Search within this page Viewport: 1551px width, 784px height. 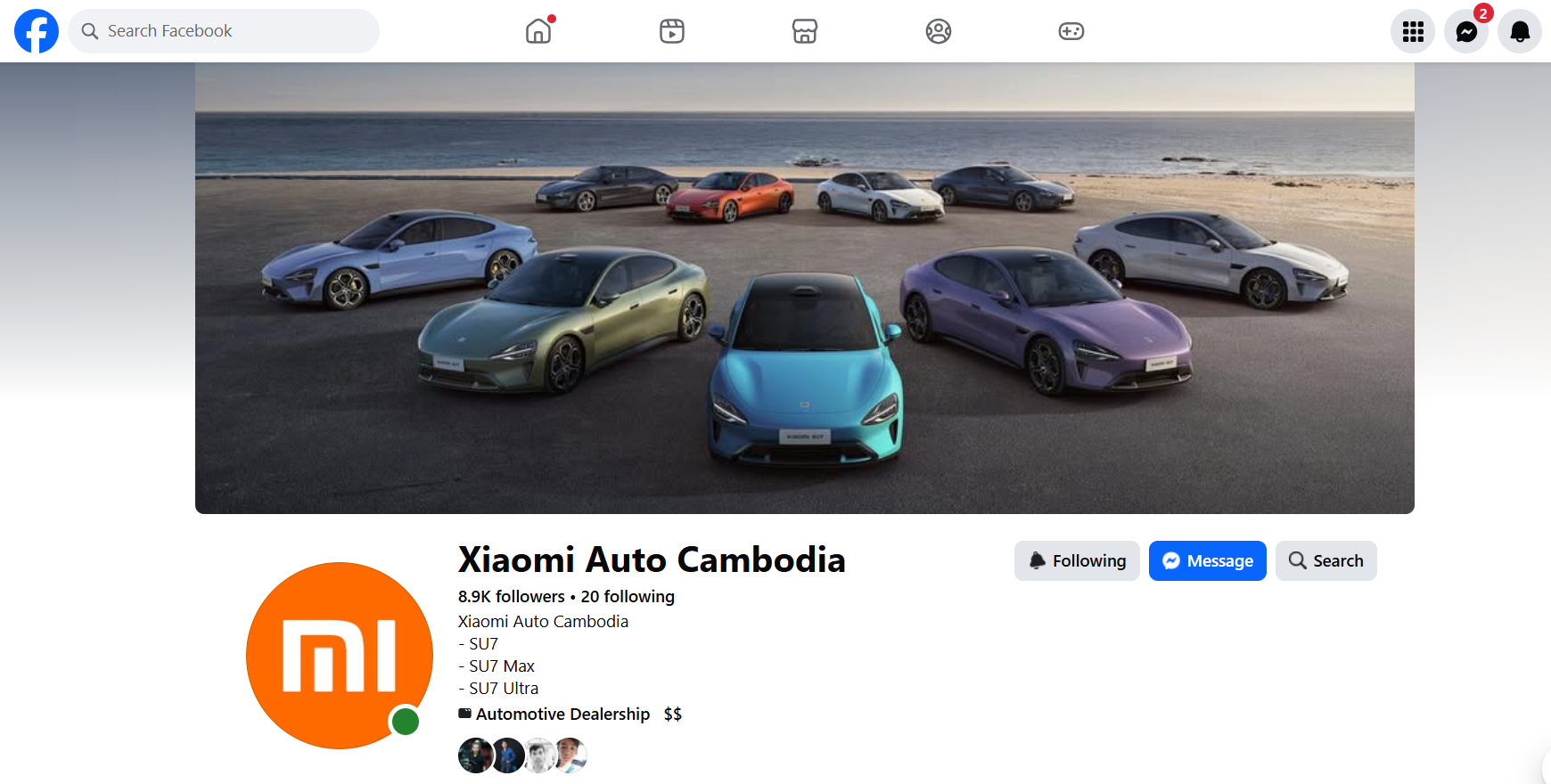pos(1325,560)
